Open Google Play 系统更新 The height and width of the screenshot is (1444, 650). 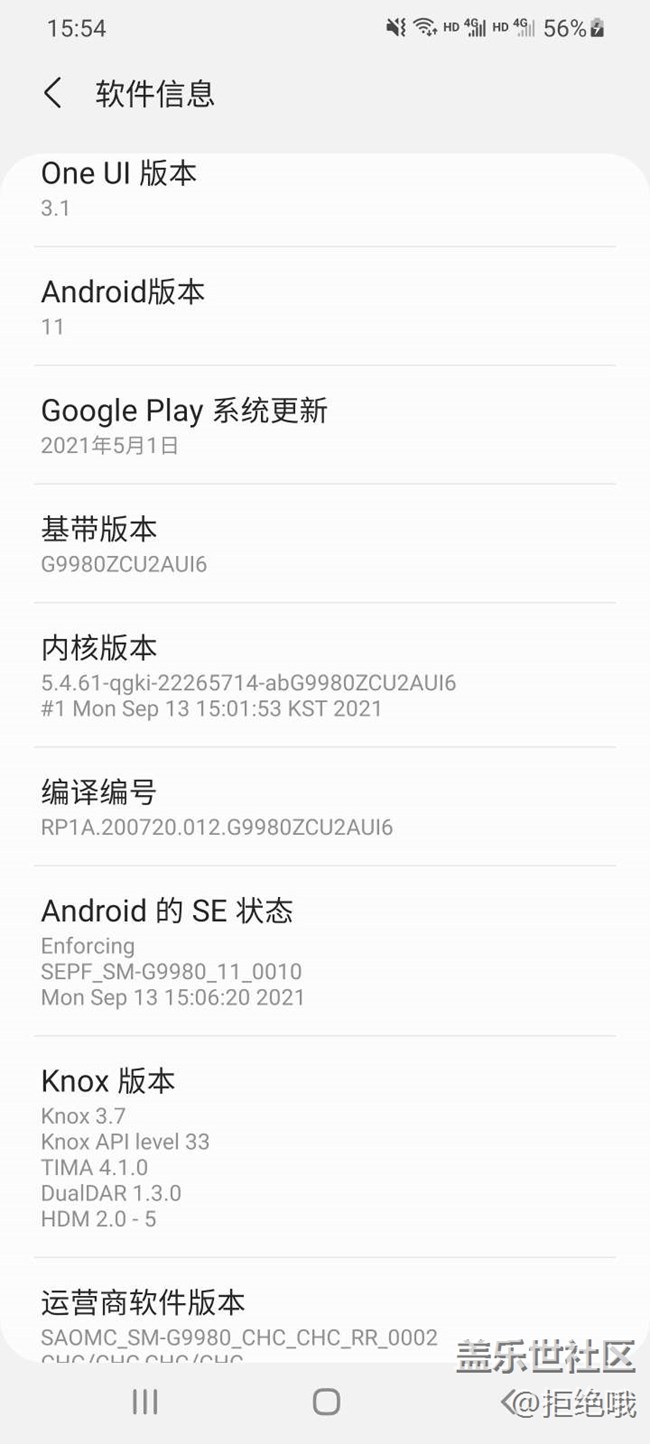[x=324, y=426]
